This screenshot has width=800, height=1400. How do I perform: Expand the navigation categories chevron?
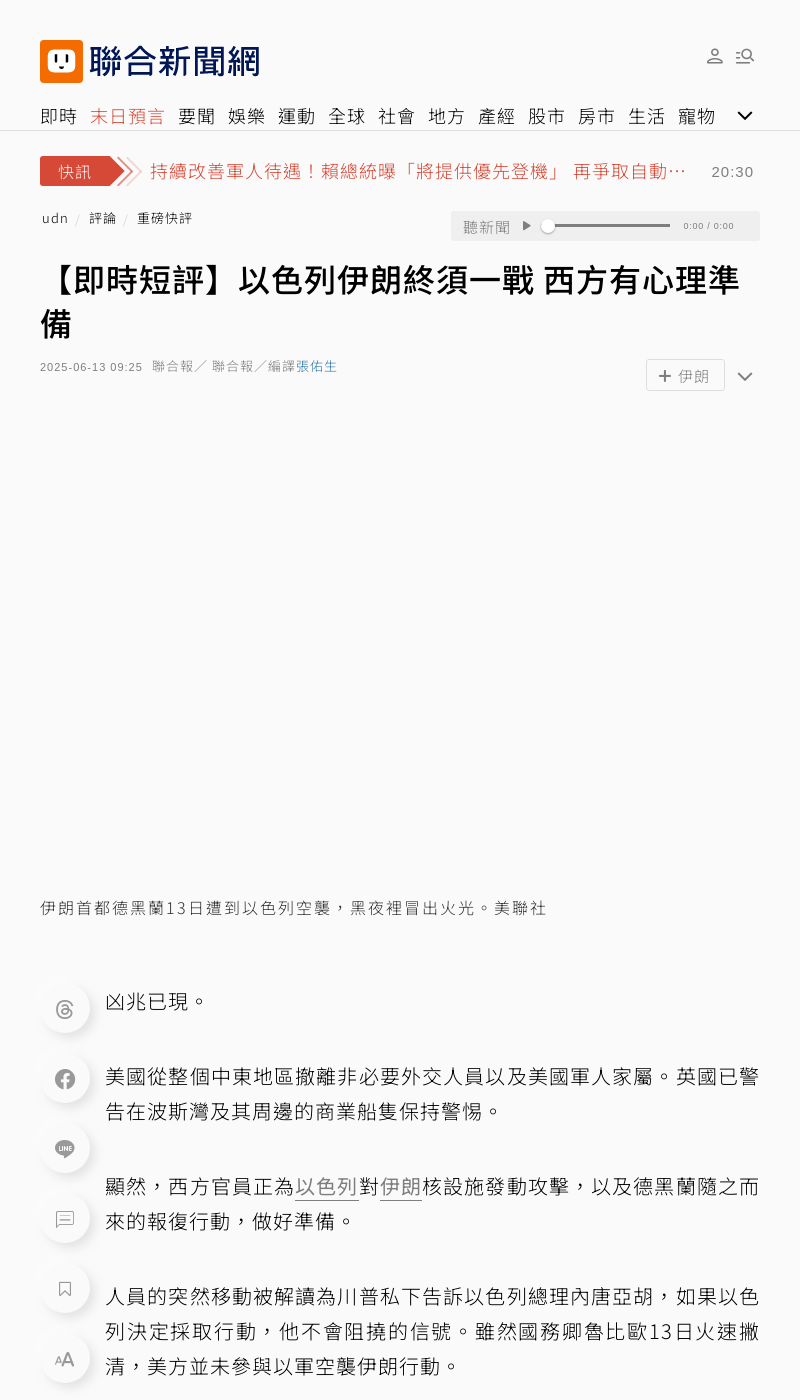pyautogui.click(x=745, y=116)
